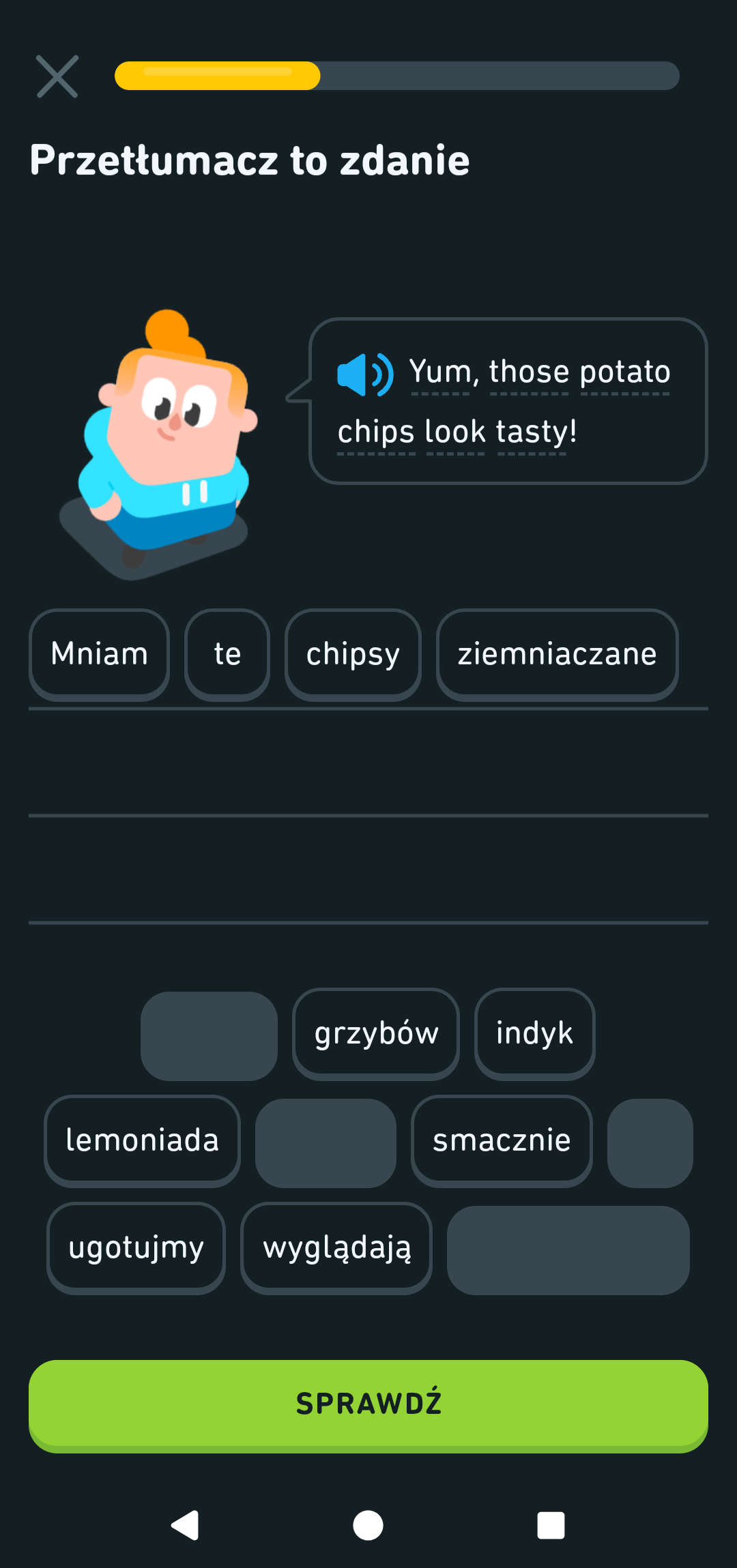Screen dimensions: 737x1568
Task: Add "wyglądają" to the sentence
Action: click(336, 1247)
